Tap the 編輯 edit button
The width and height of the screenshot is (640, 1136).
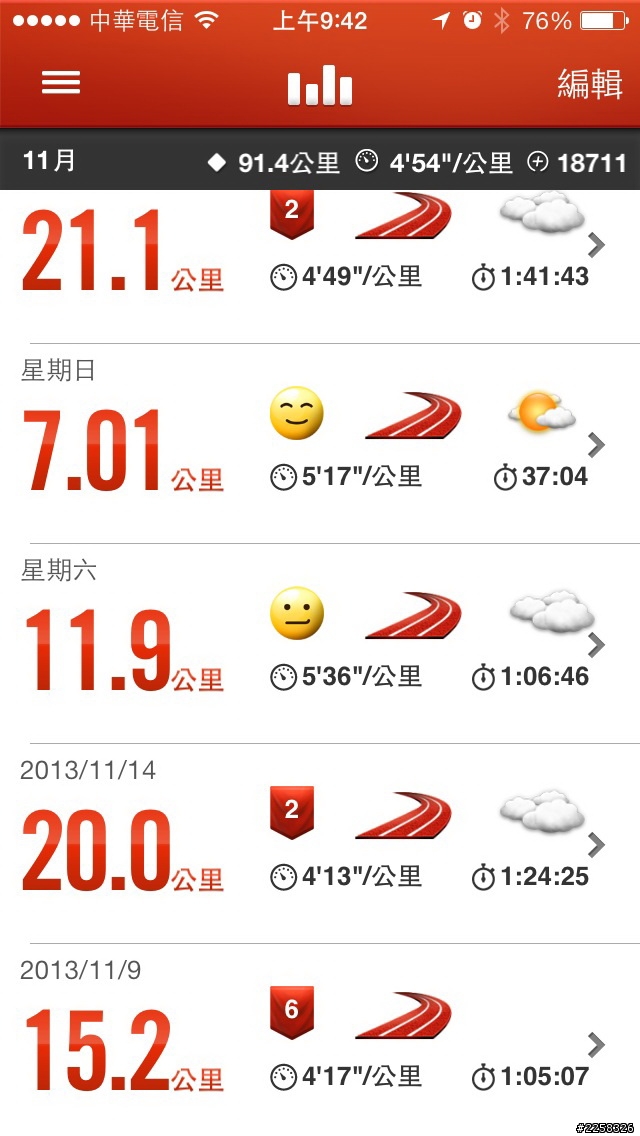[x=589, y=84]
